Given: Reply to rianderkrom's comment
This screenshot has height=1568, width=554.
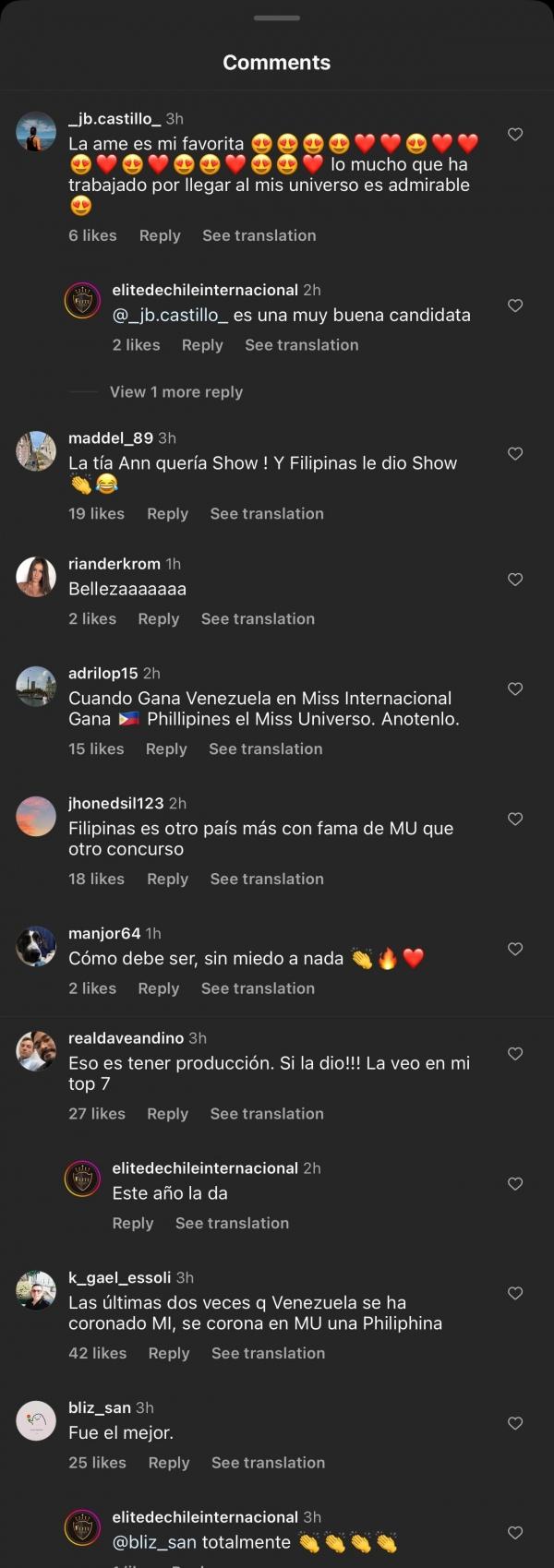Looking at the screenshot, I should (158, 618).
